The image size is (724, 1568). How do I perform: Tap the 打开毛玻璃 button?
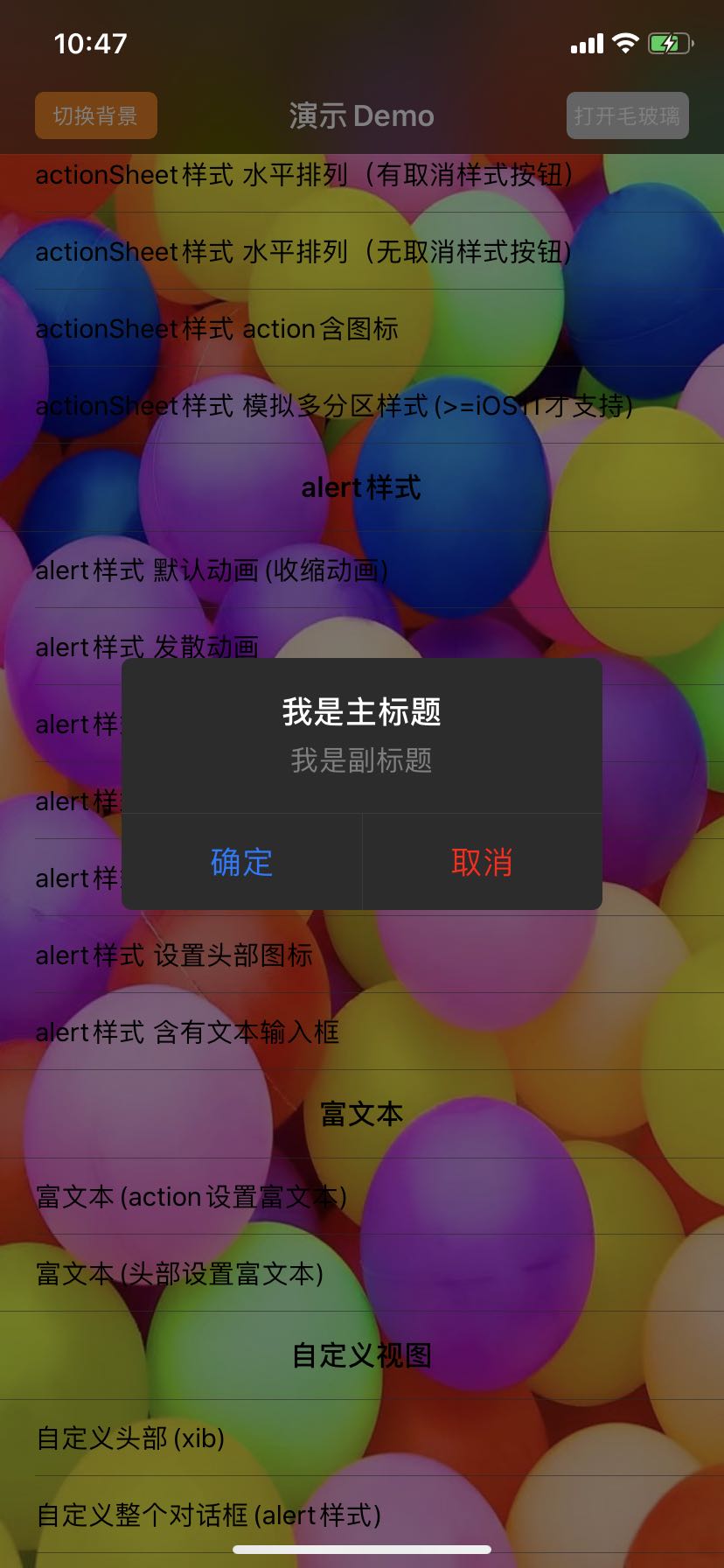627,115
